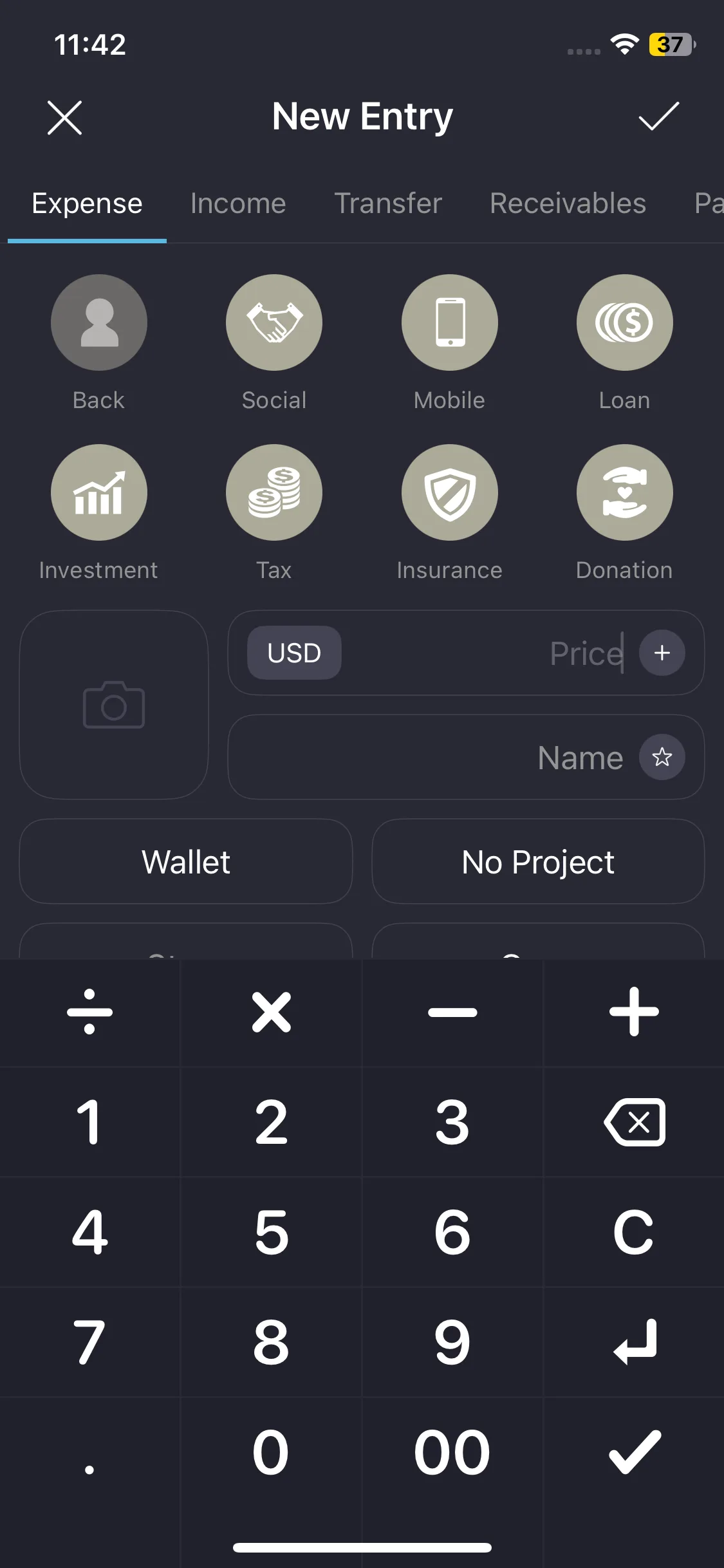Add a photo with the camera box

point(114,705)
